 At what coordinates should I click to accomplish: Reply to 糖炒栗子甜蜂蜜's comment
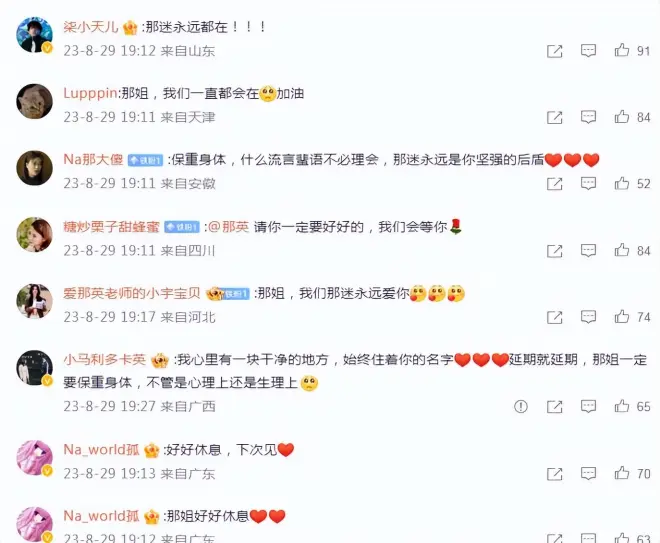589,251
